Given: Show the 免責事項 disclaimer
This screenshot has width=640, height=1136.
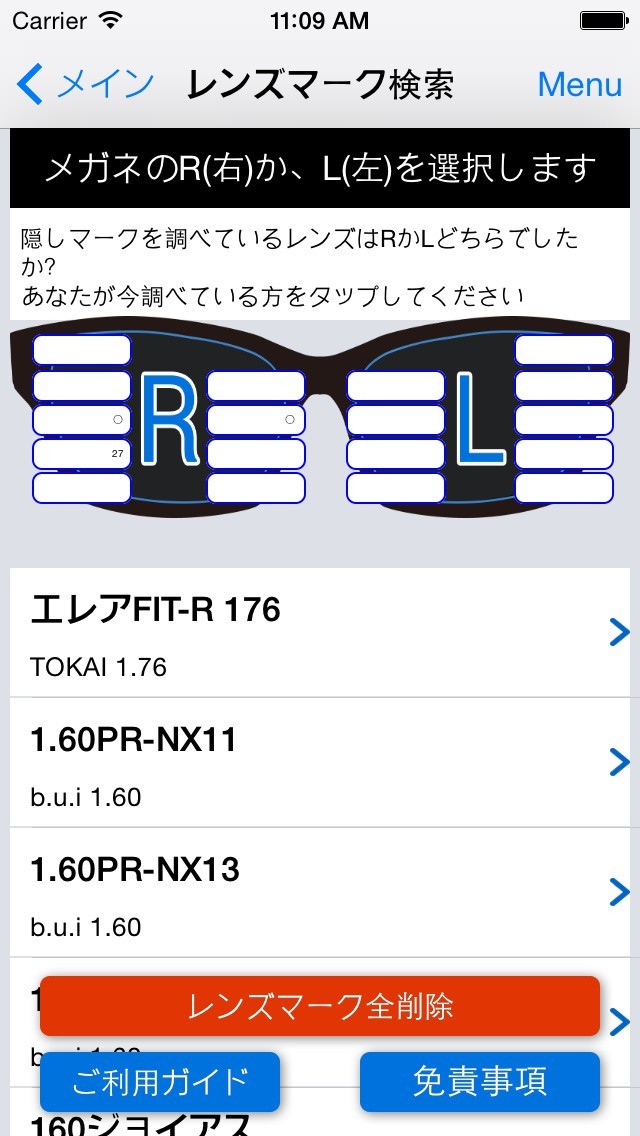Looking at the screenshot, I should click(480, 1081).
